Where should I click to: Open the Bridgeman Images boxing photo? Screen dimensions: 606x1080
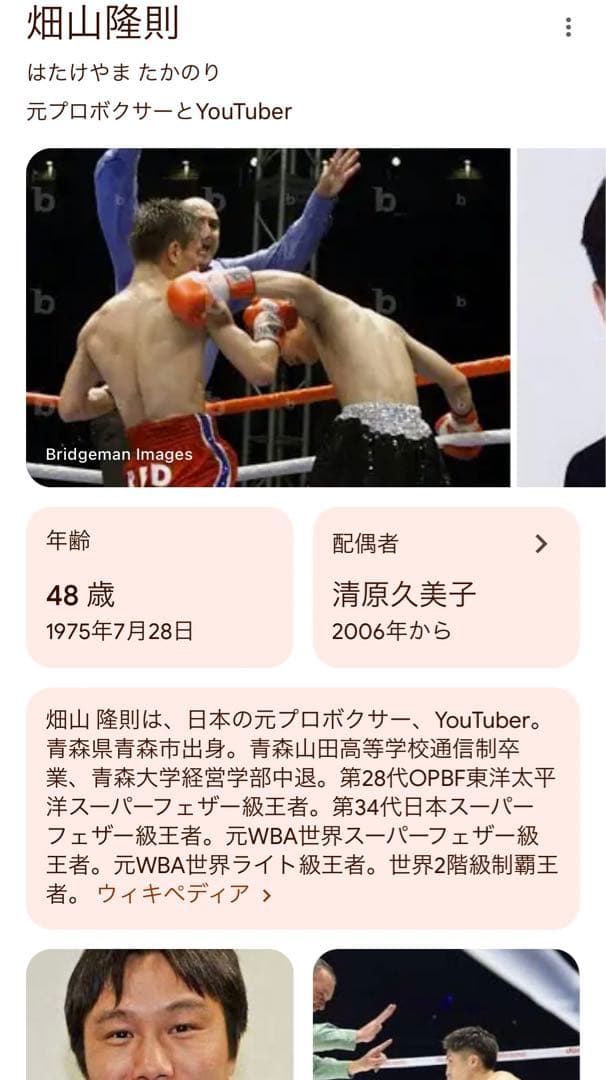click(268, 317)
